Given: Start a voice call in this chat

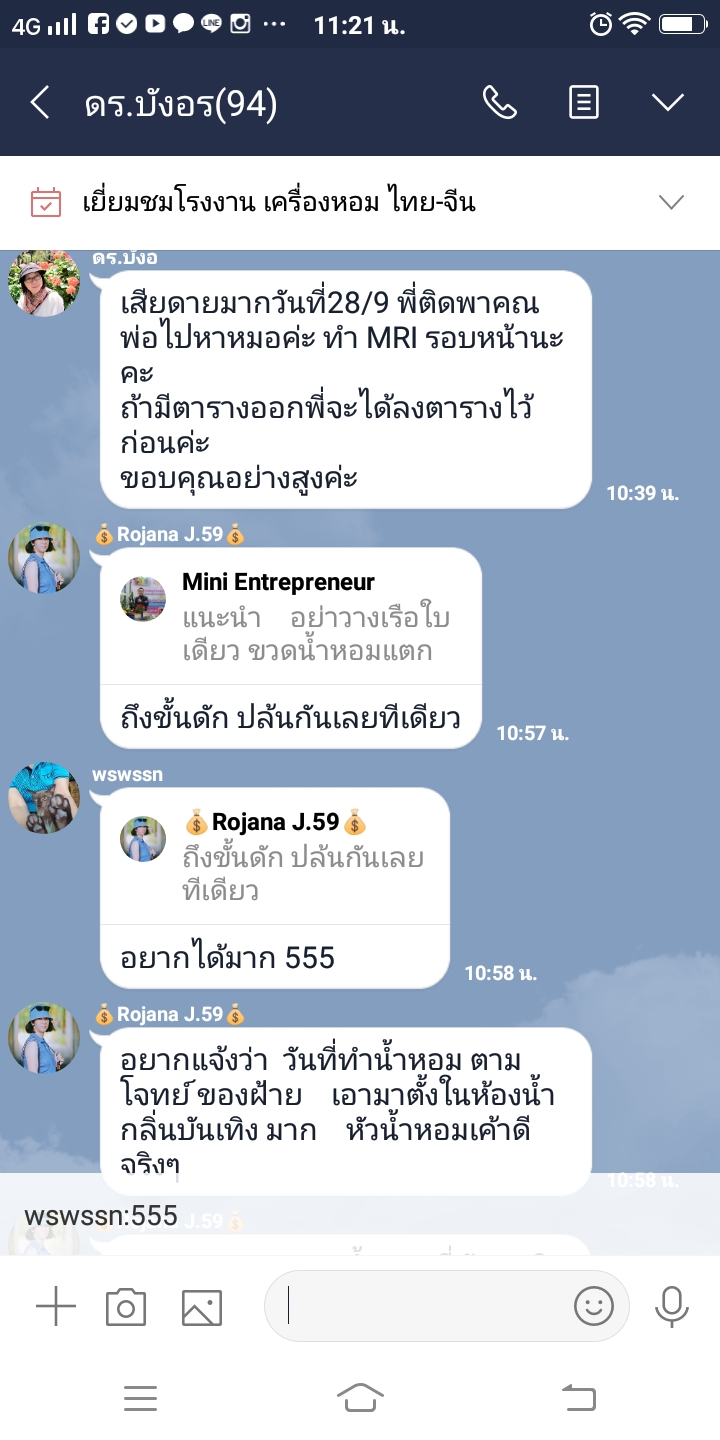Looking at the screenshot, I should point(499,102).
